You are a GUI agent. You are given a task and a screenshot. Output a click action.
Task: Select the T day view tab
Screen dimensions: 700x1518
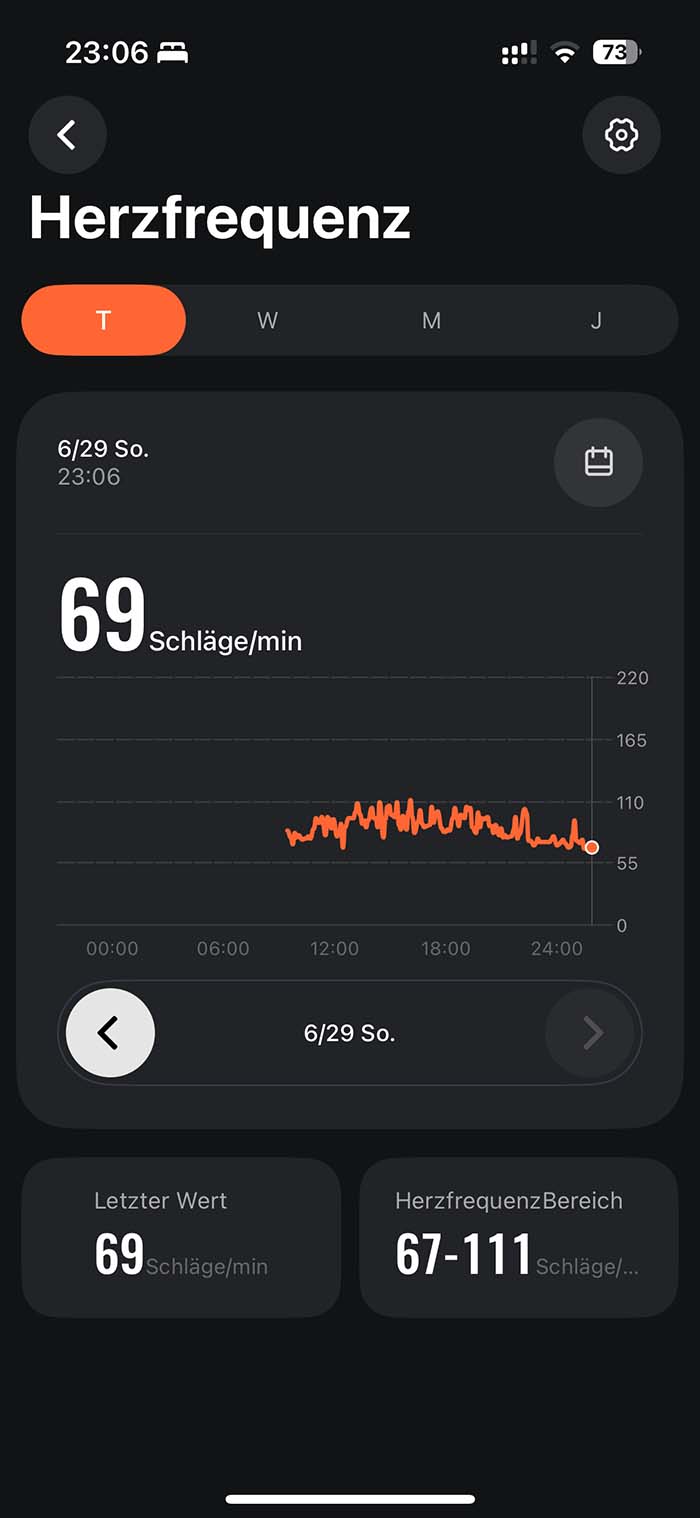pos(103,320)
